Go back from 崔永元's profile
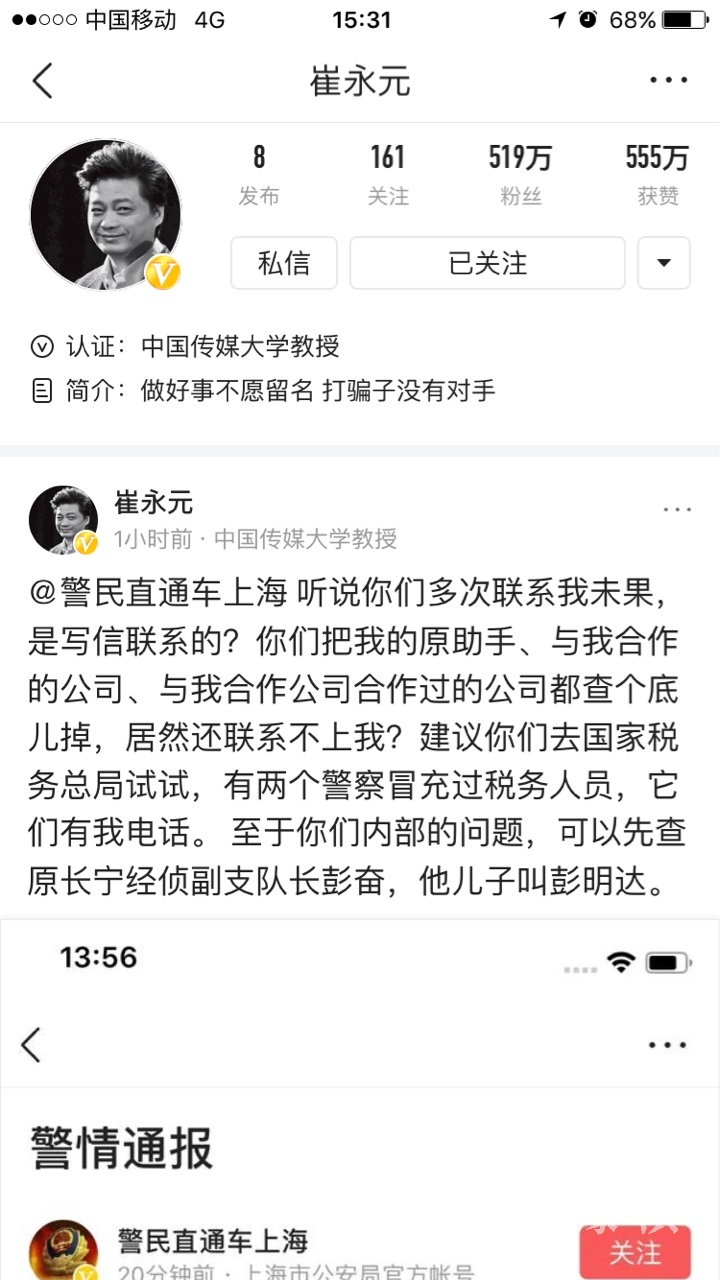The height and width of the screenshot is (1280, 720). 42,80
